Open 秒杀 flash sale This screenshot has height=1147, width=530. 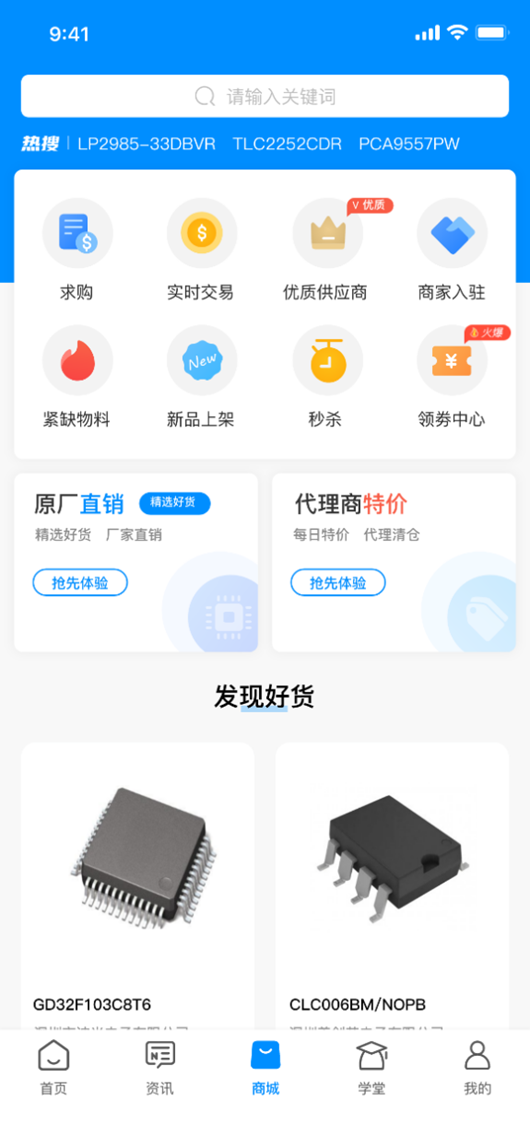[x=326, y=377]
